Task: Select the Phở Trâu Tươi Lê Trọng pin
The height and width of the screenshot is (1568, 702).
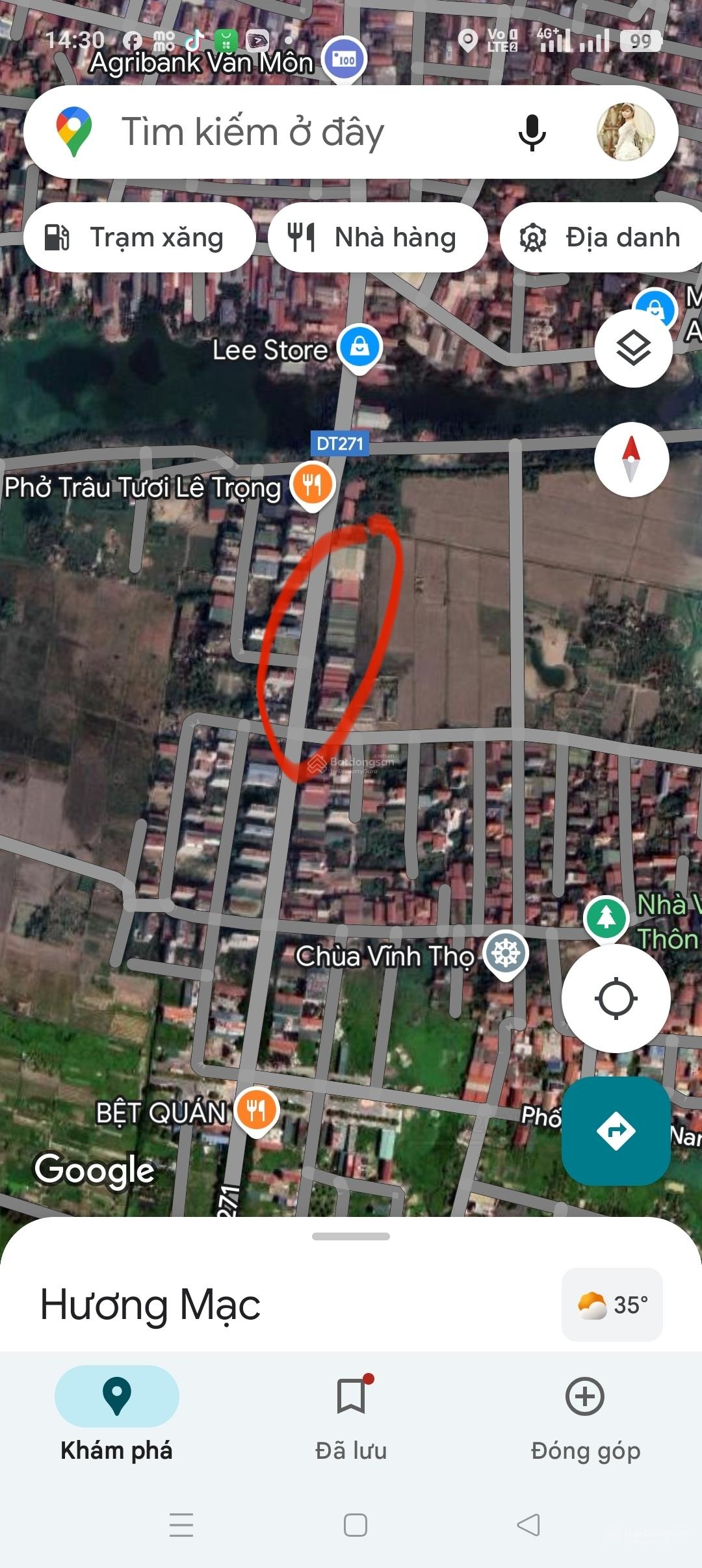Action: 313,485
